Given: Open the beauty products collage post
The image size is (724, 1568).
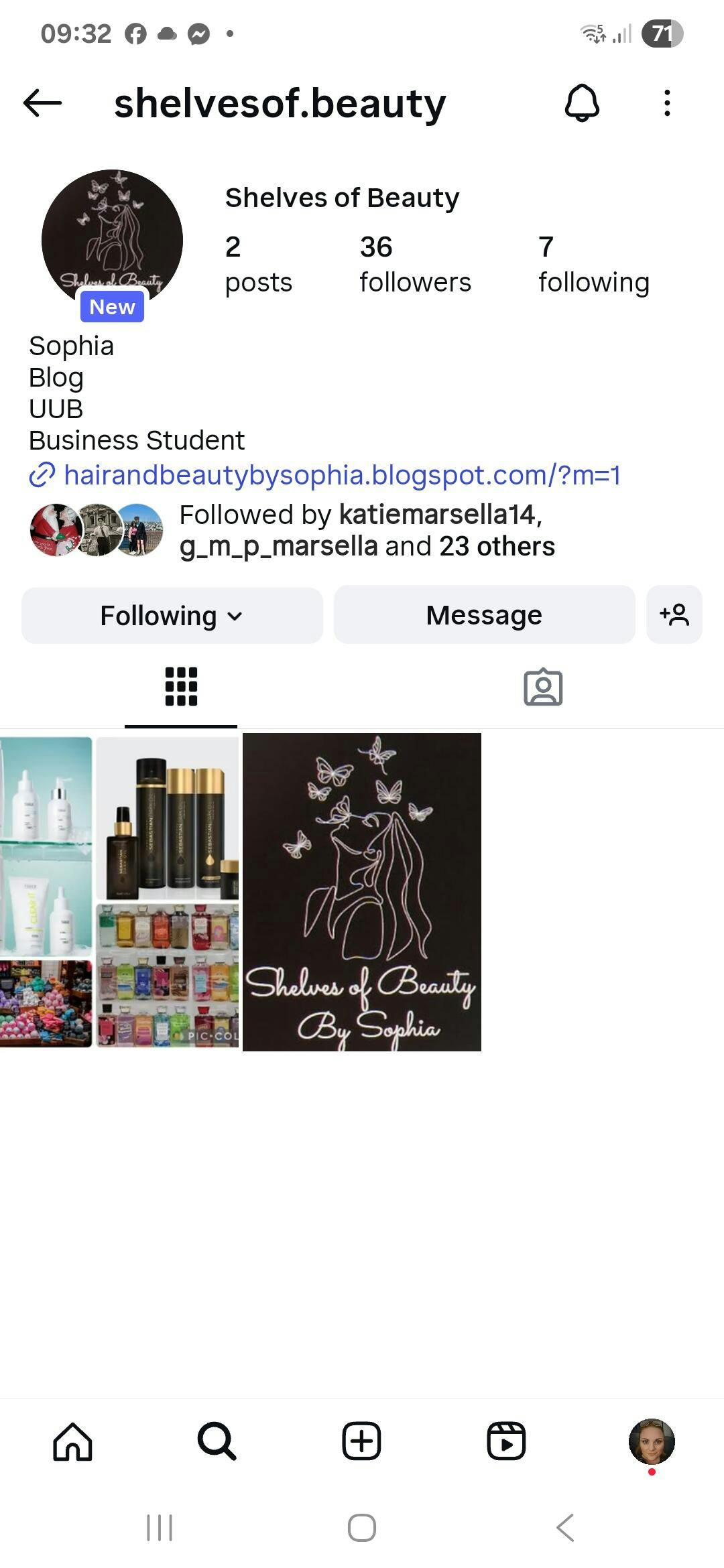Looking at the screenshot, I should pyautogui.click(x=119, y=891).
